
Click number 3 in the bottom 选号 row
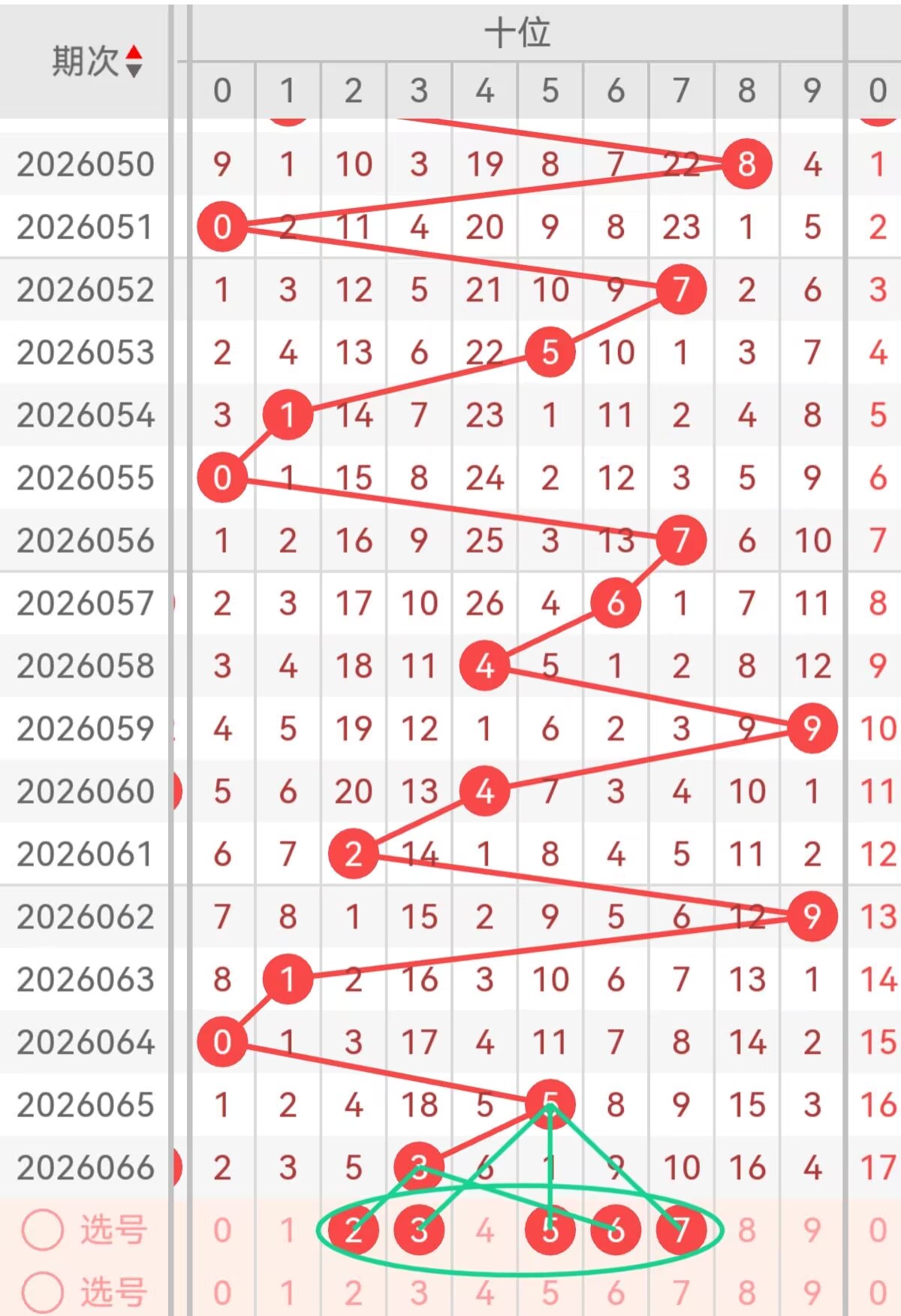(x=419, y=1292)
